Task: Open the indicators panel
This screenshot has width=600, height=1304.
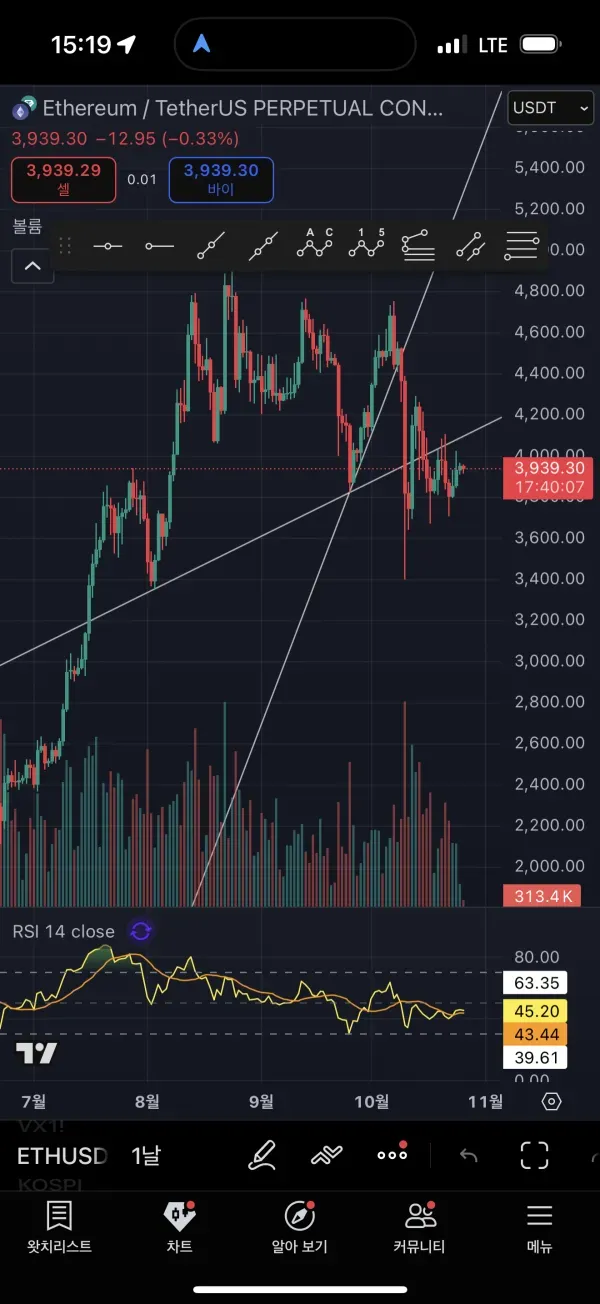Action: [x=327, y=1155]
